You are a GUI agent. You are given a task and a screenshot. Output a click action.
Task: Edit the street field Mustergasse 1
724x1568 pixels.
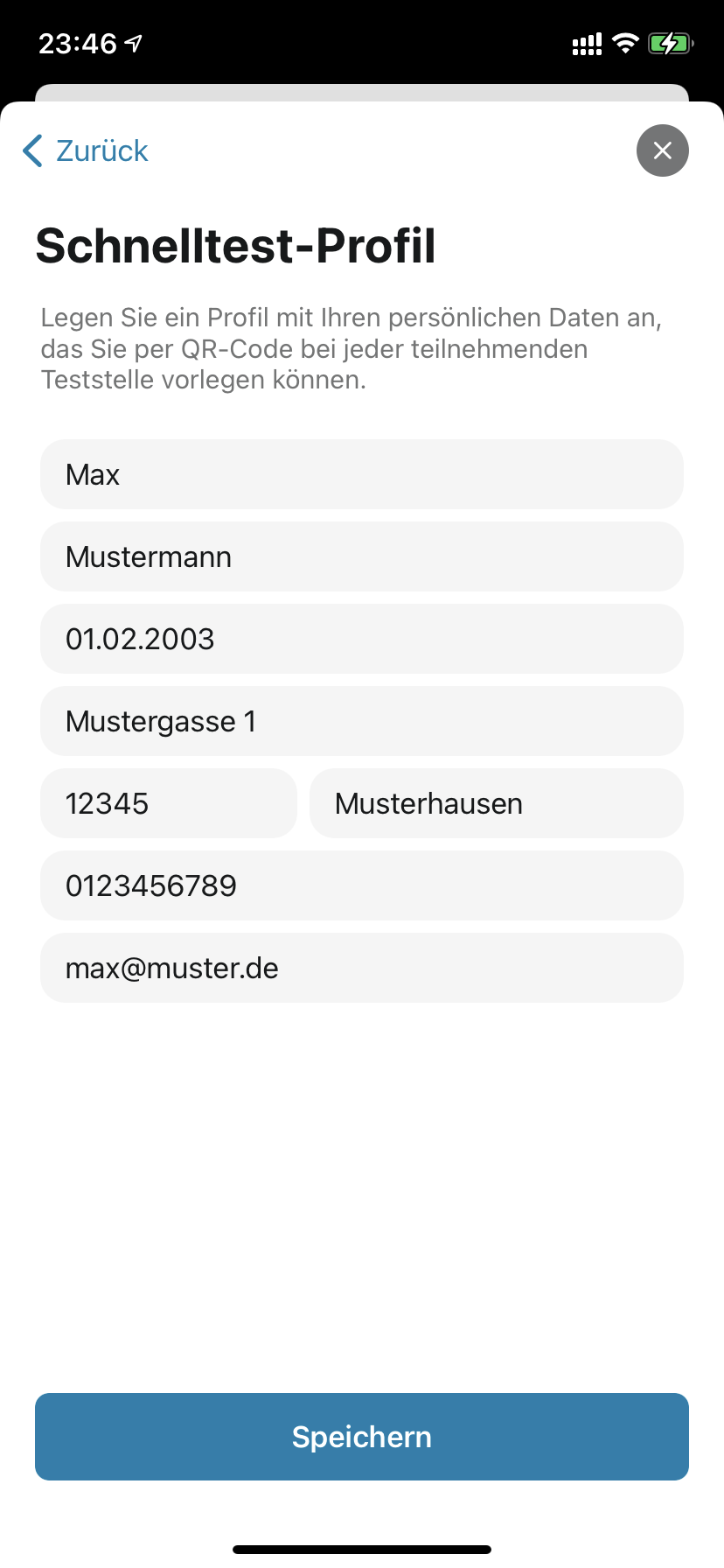pyautogui.click(x=362, y=721)
